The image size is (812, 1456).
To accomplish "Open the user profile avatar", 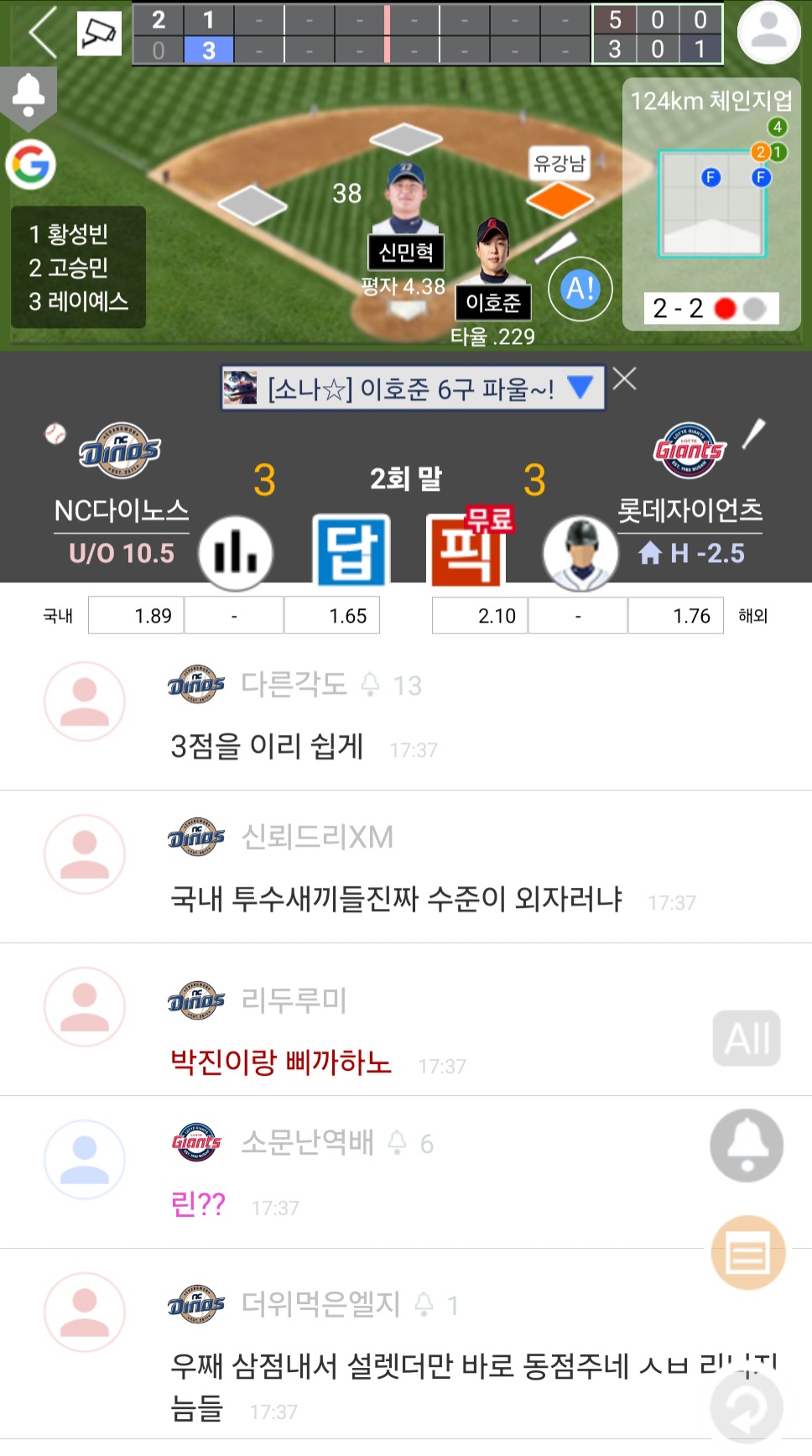I will 768,32.
